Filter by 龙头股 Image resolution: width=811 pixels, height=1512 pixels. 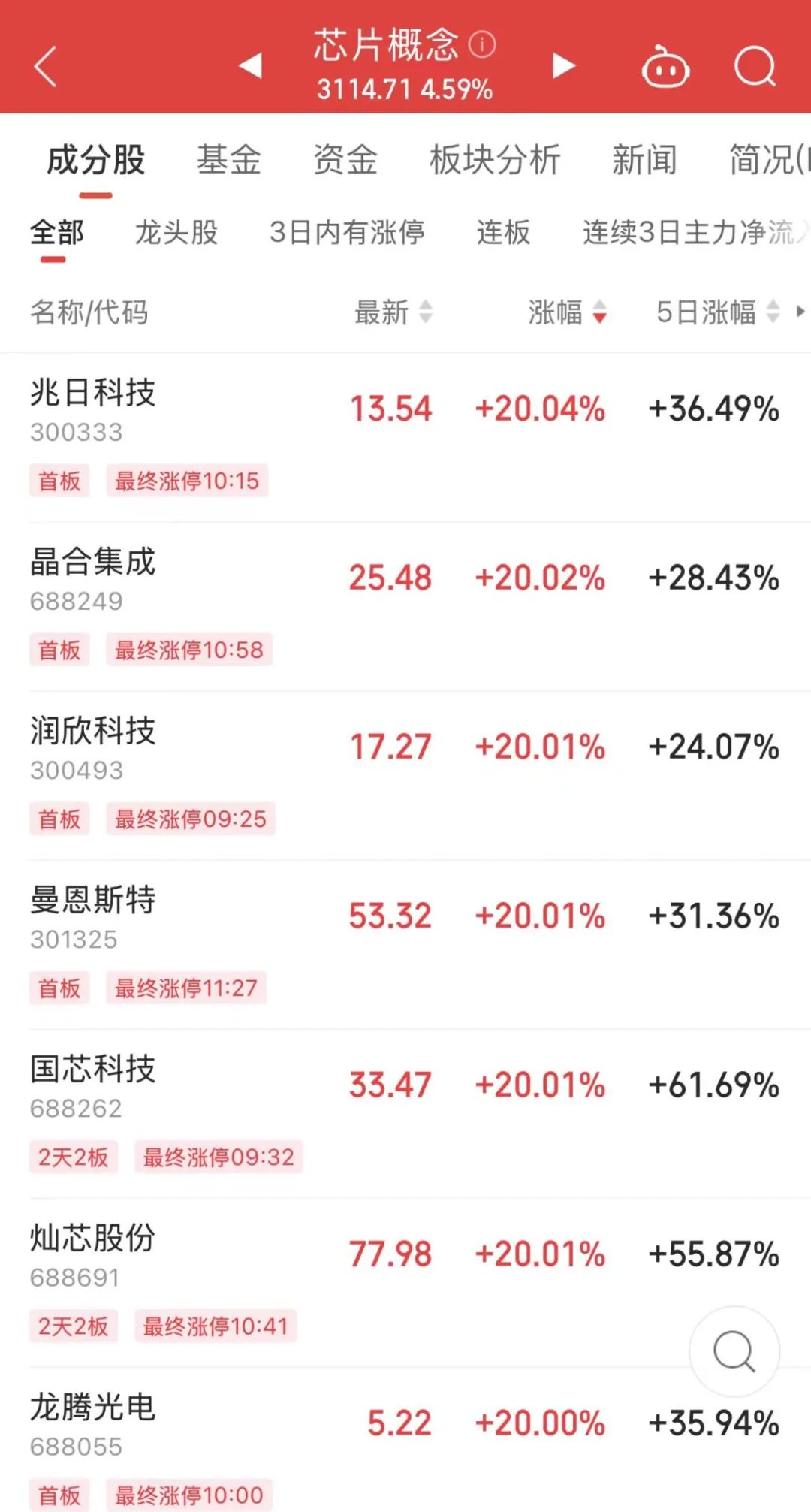click(x=176, y=232)
